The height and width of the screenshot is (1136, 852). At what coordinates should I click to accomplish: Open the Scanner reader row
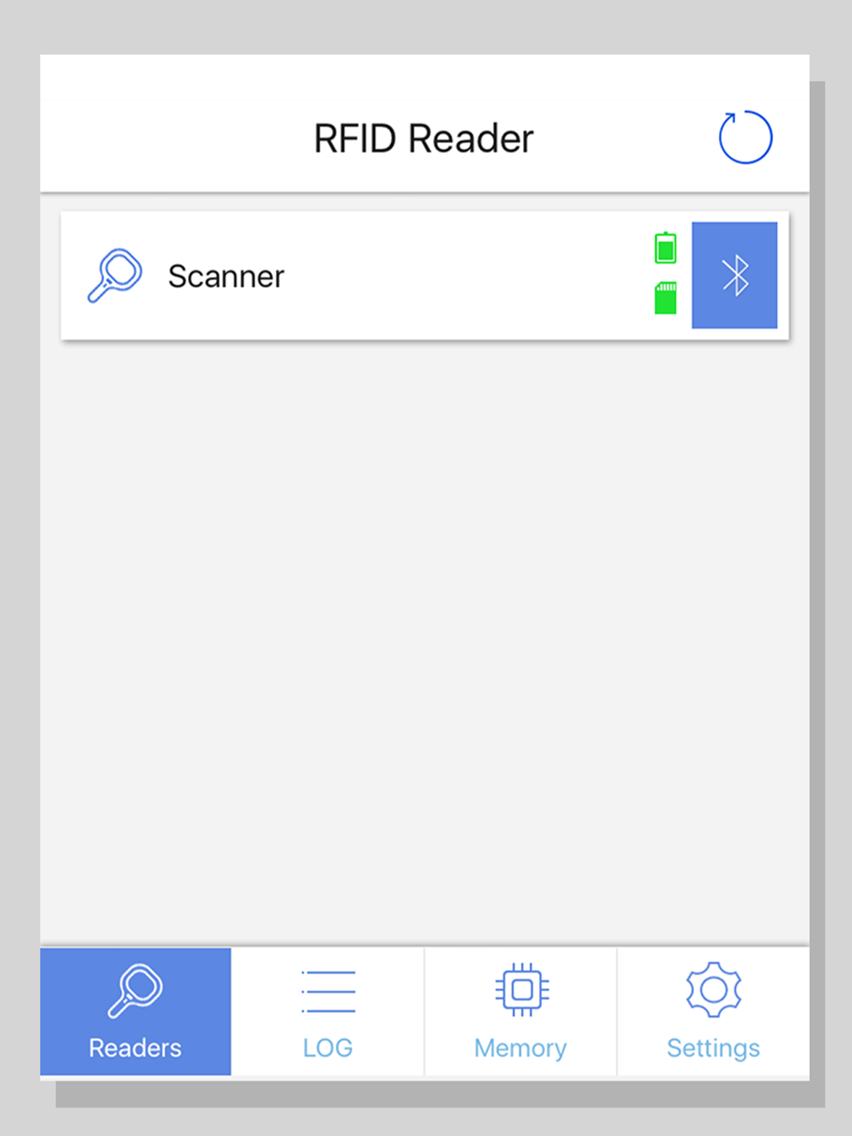[350, 276]
